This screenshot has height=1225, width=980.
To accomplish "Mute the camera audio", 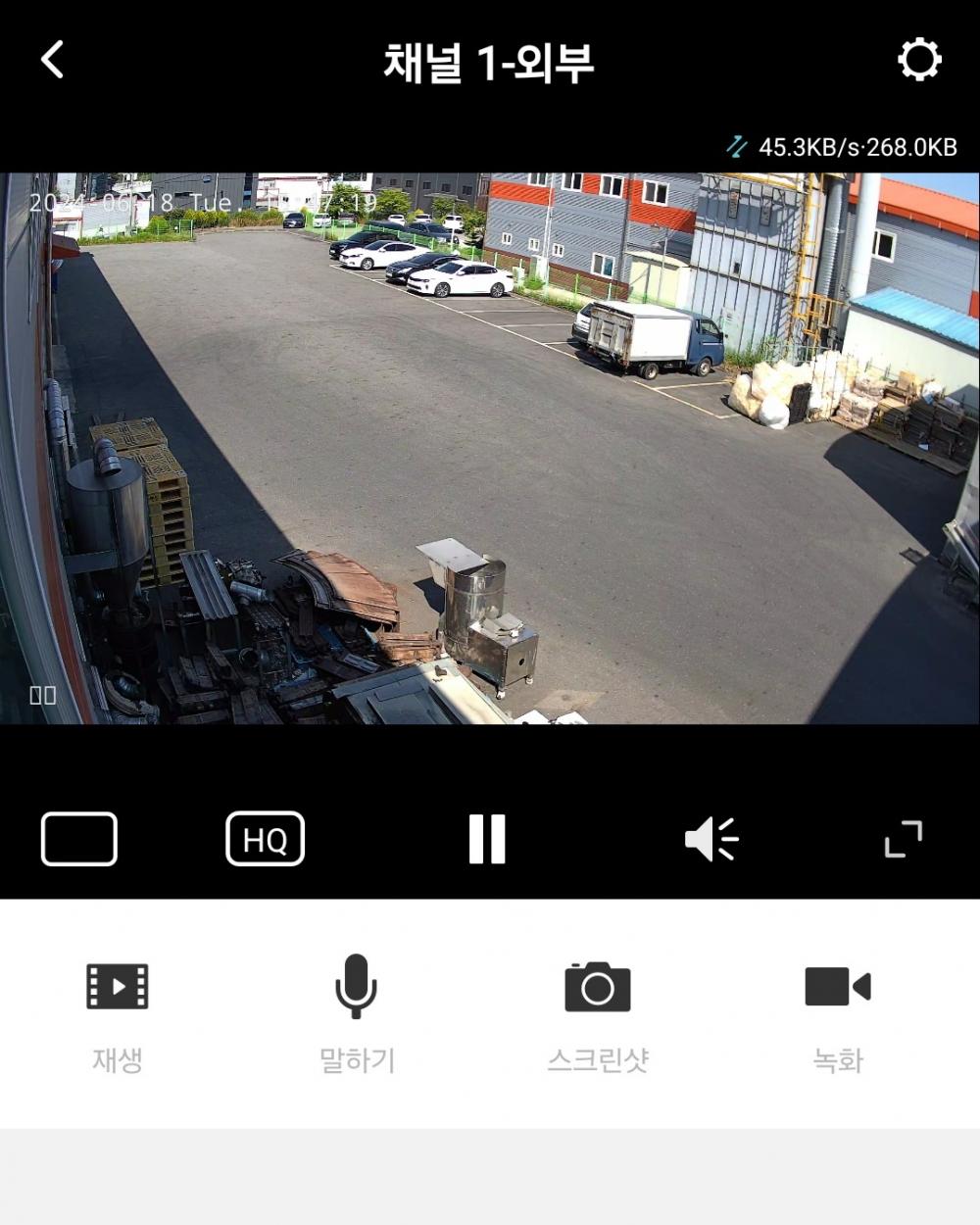I will pyautogui.click(x=710, y=839).
